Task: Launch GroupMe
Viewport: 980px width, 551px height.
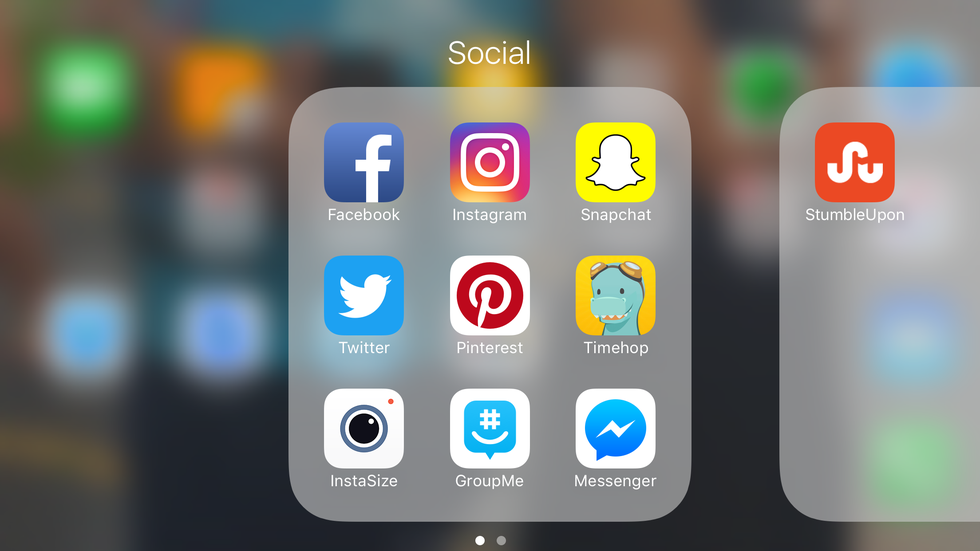Action: [x=490, y=429]
